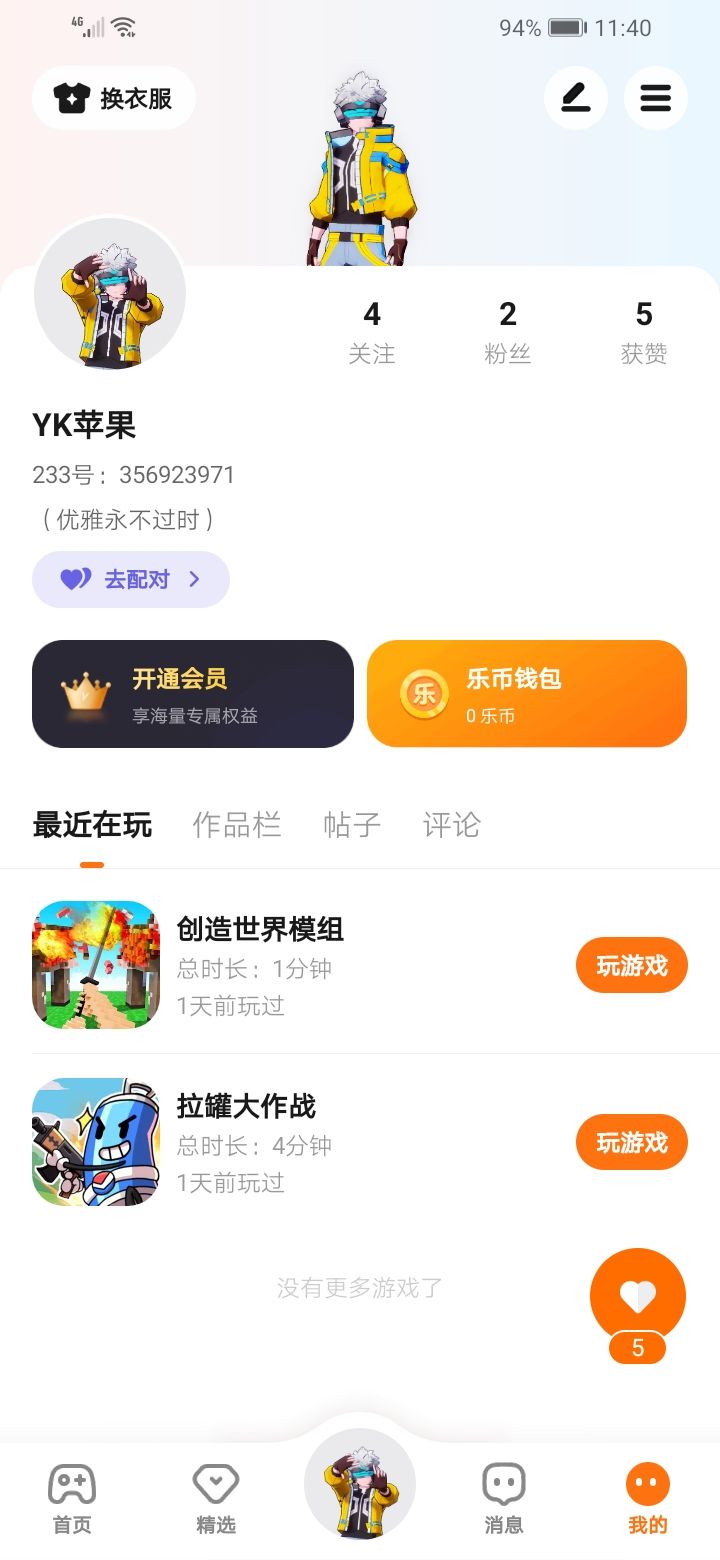The width and height of the screenshot is (720, 1560).
Task: View the 关注 following list
Action: [372, 332]
